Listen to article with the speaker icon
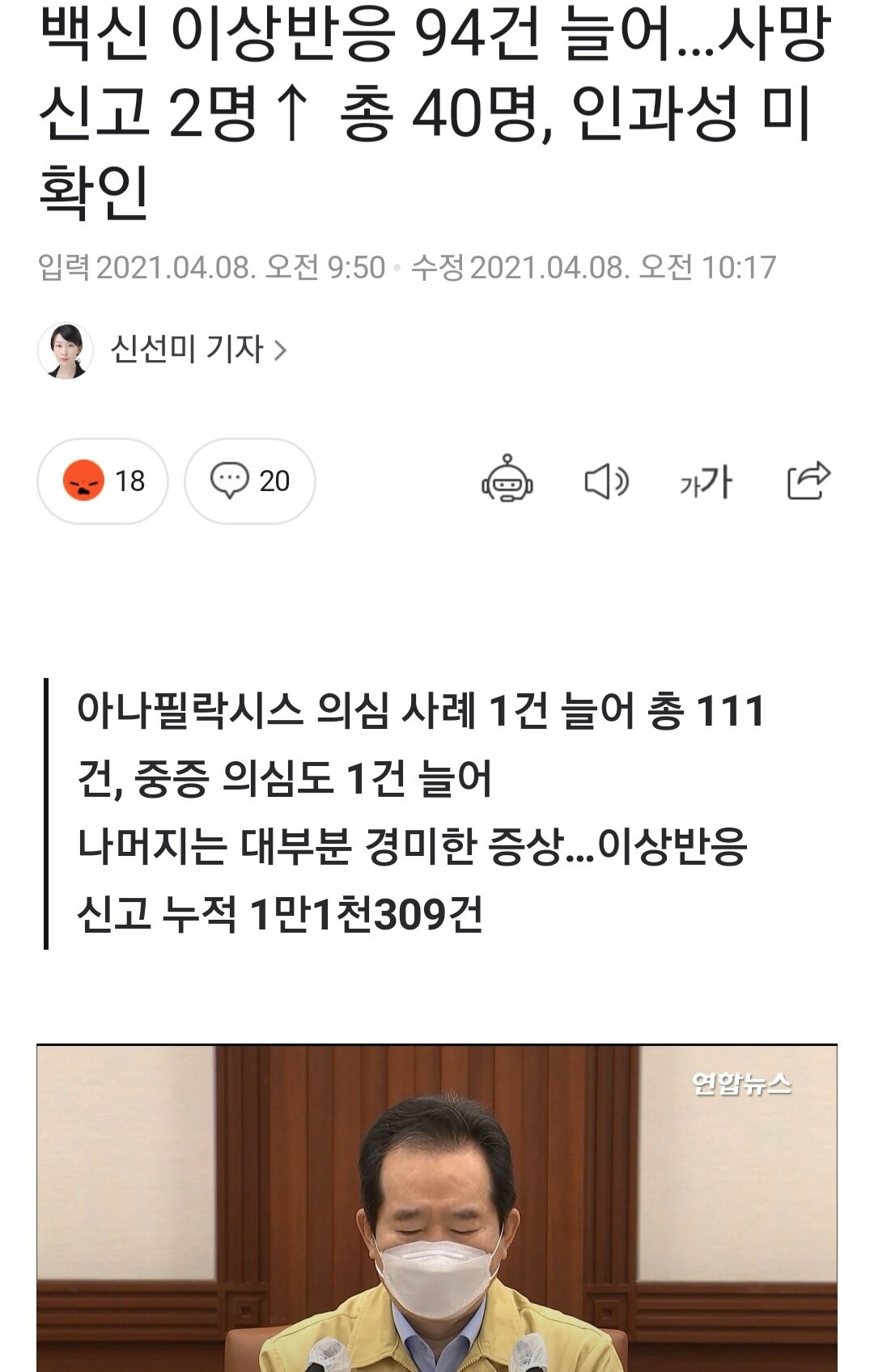This screenshot has height=1372, width=874. pos(606,482)
